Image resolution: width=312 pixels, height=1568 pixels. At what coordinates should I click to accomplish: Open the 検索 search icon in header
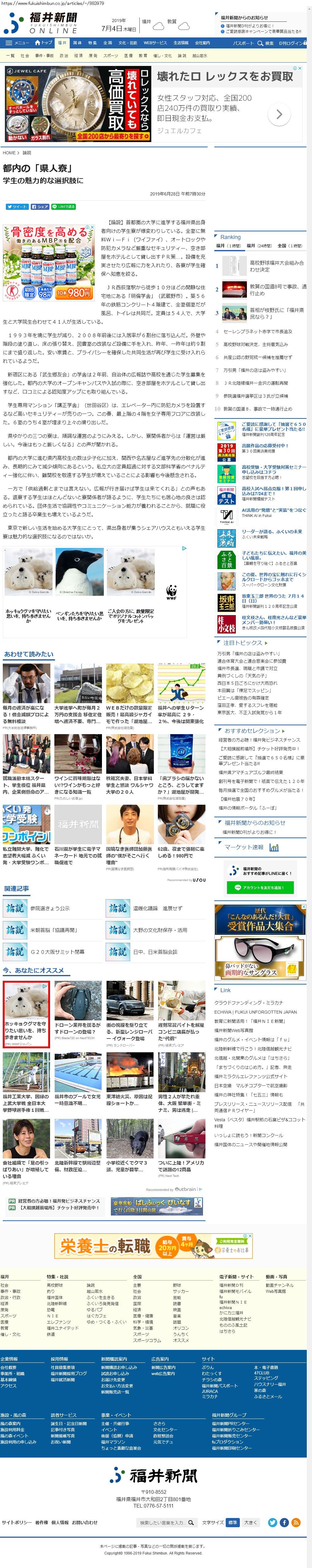point(266,43)
